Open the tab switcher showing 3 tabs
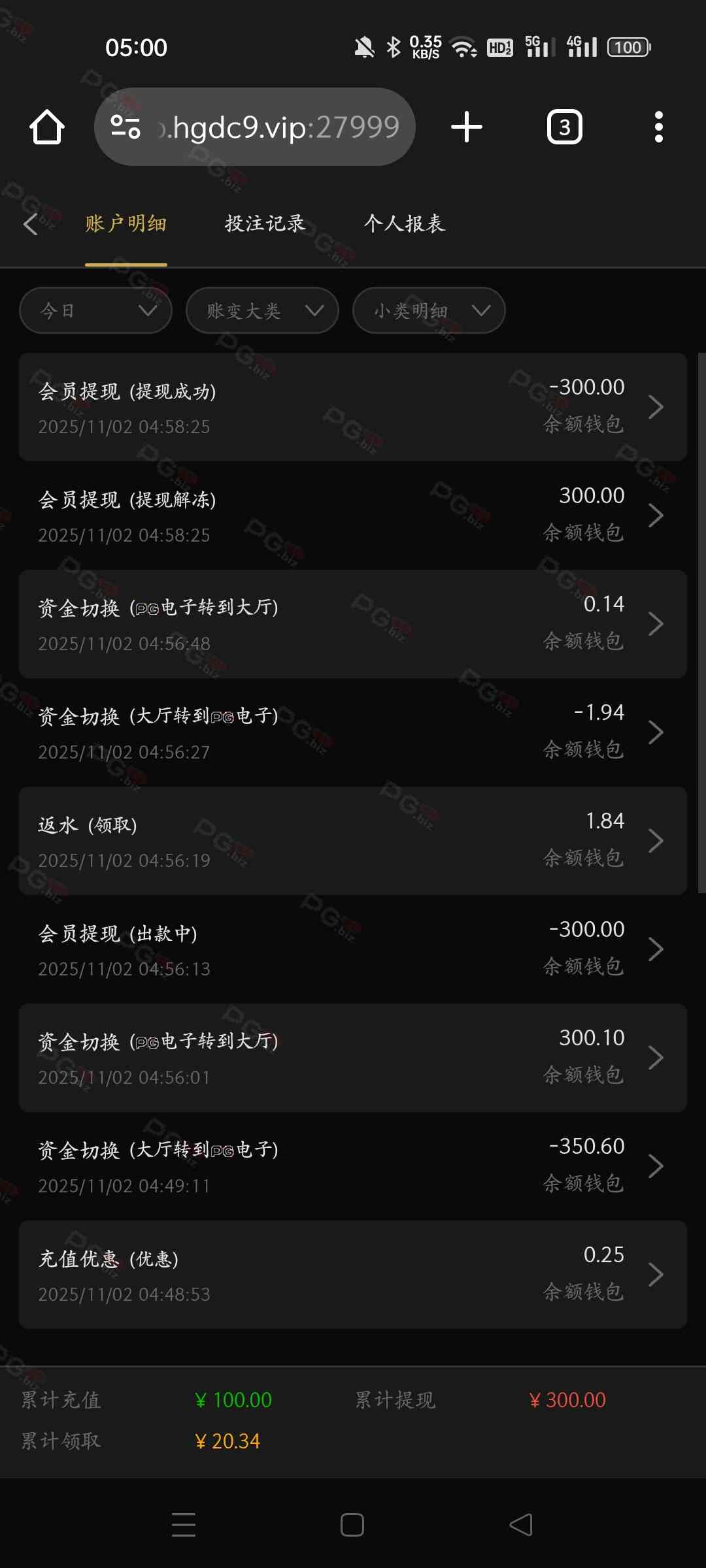706x1568 pixels. (564, 127)
